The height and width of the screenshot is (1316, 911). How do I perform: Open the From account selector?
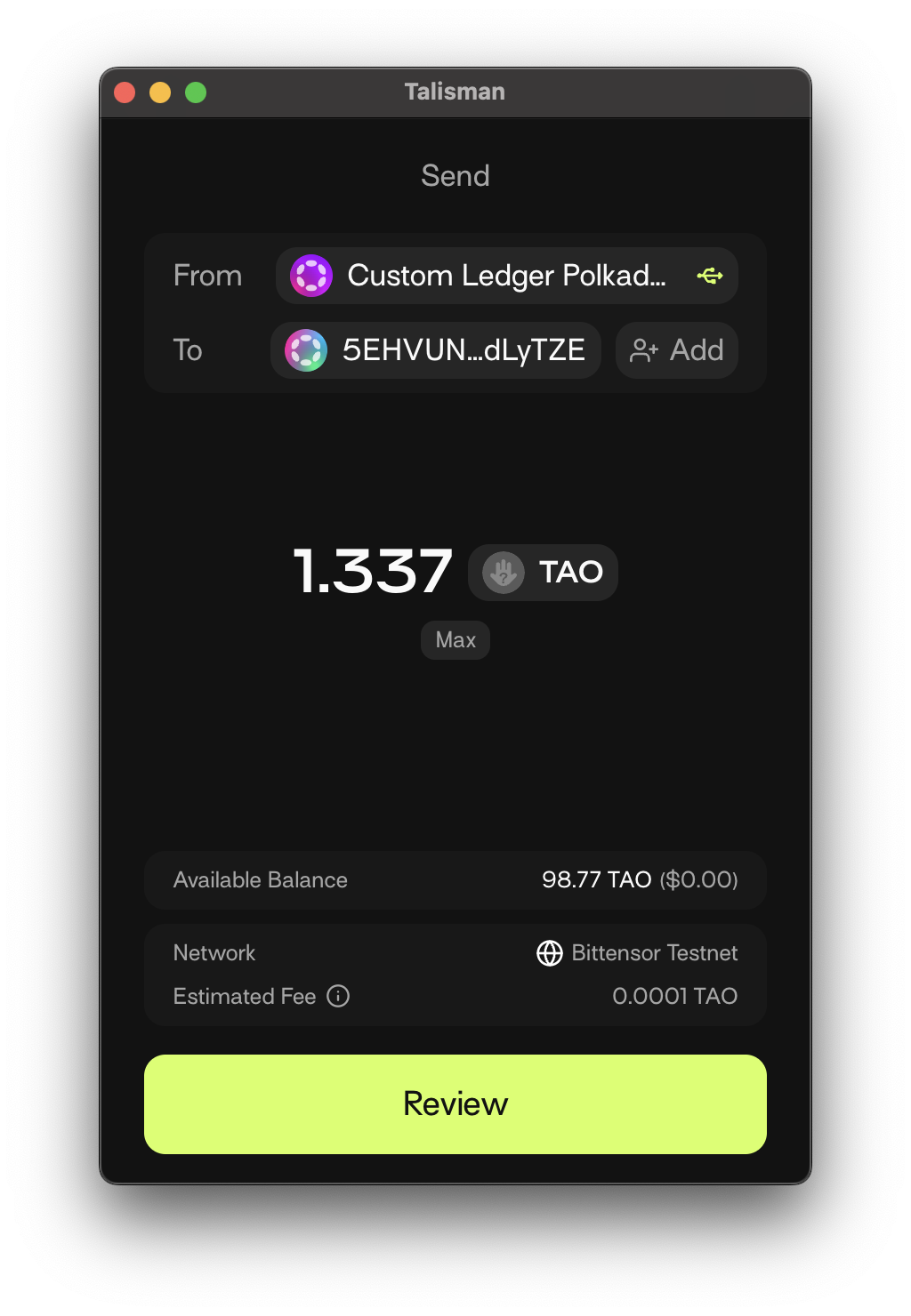tap(506, 276)
